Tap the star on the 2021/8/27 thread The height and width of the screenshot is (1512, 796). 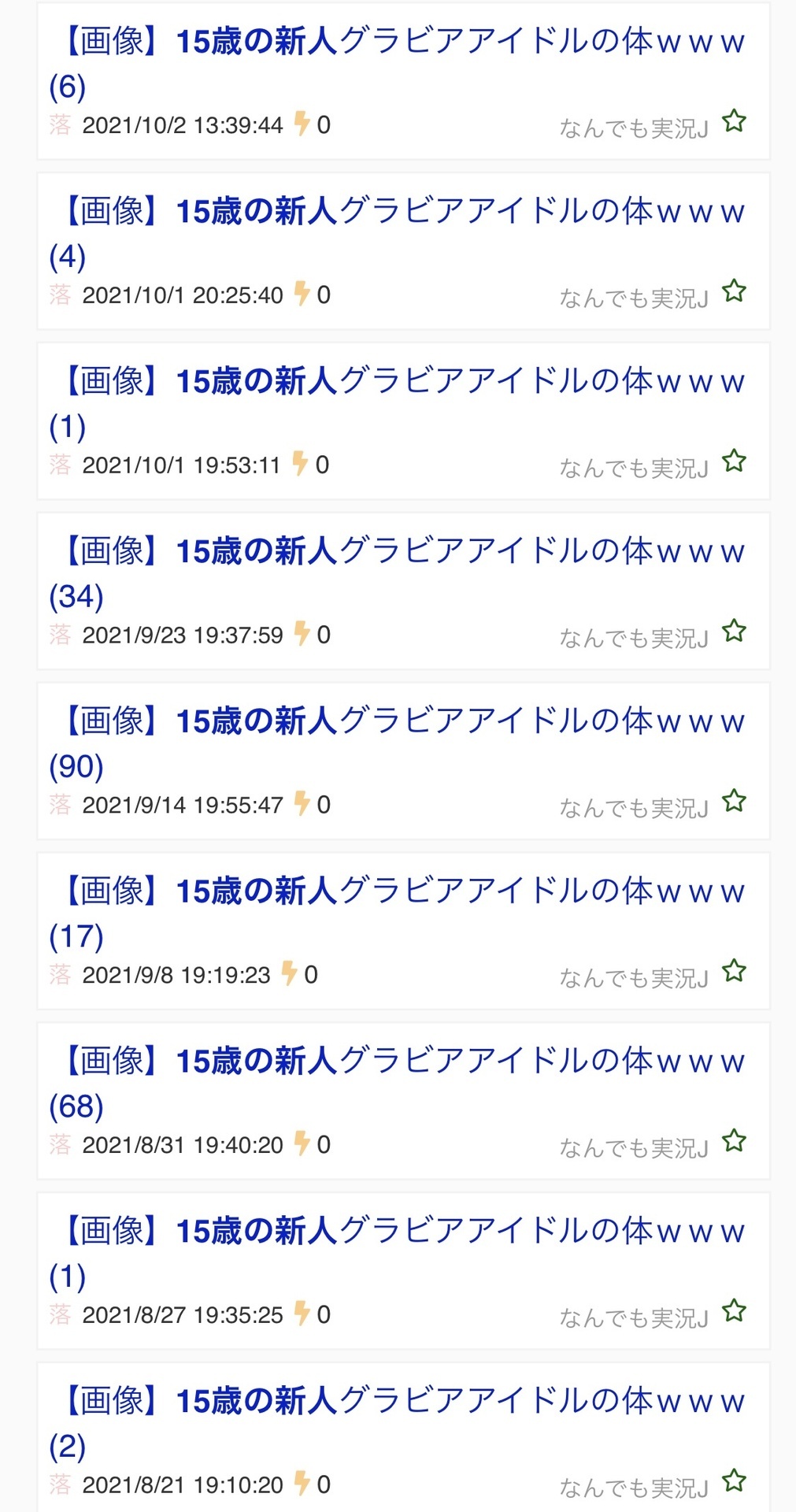734,1312
